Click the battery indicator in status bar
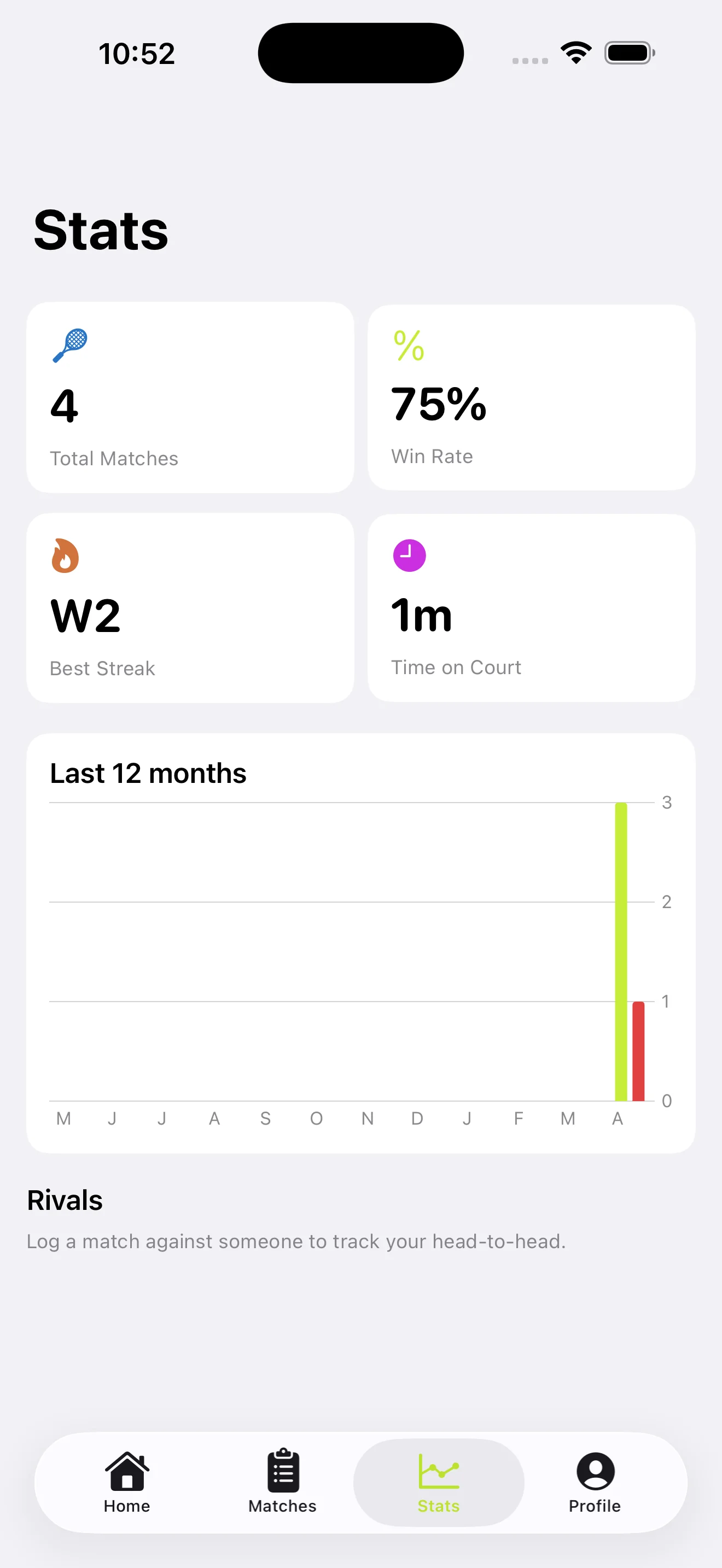Screen dimensions: 722x1568 click(x=628, y=52)
